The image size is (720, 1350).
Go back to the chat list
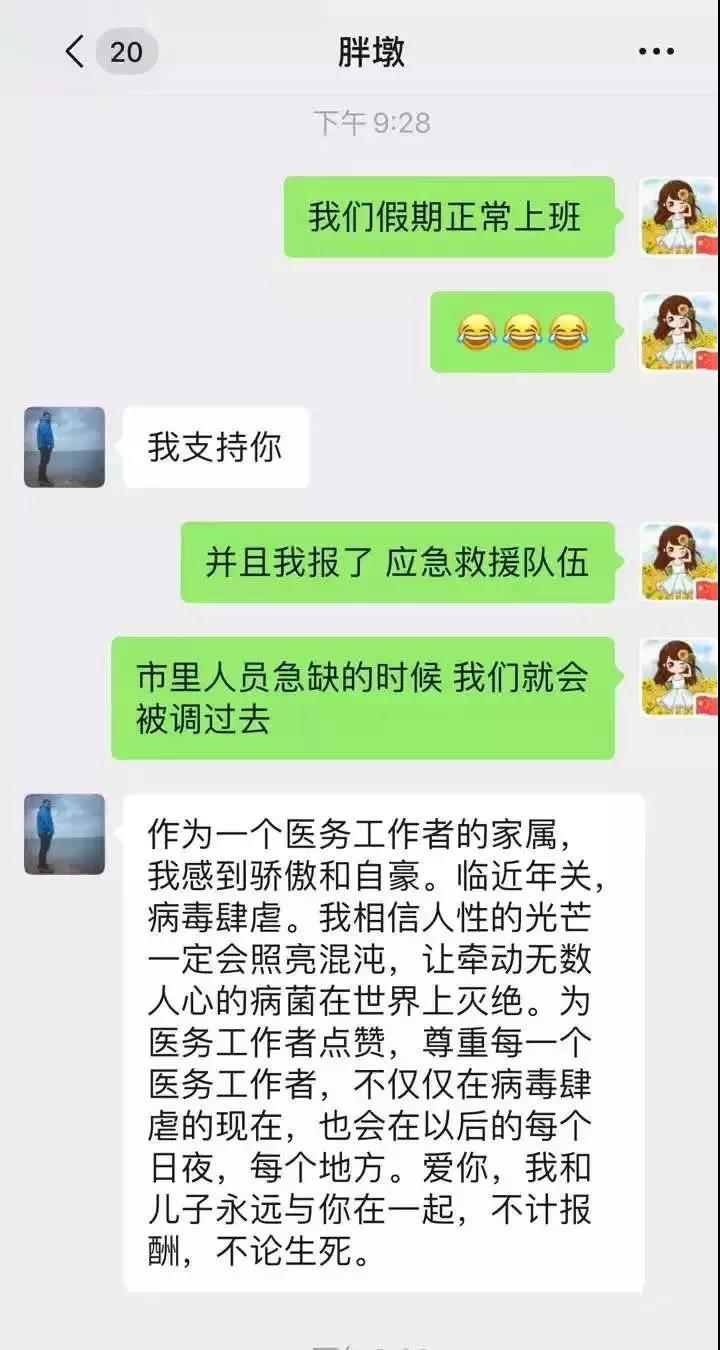75,51
